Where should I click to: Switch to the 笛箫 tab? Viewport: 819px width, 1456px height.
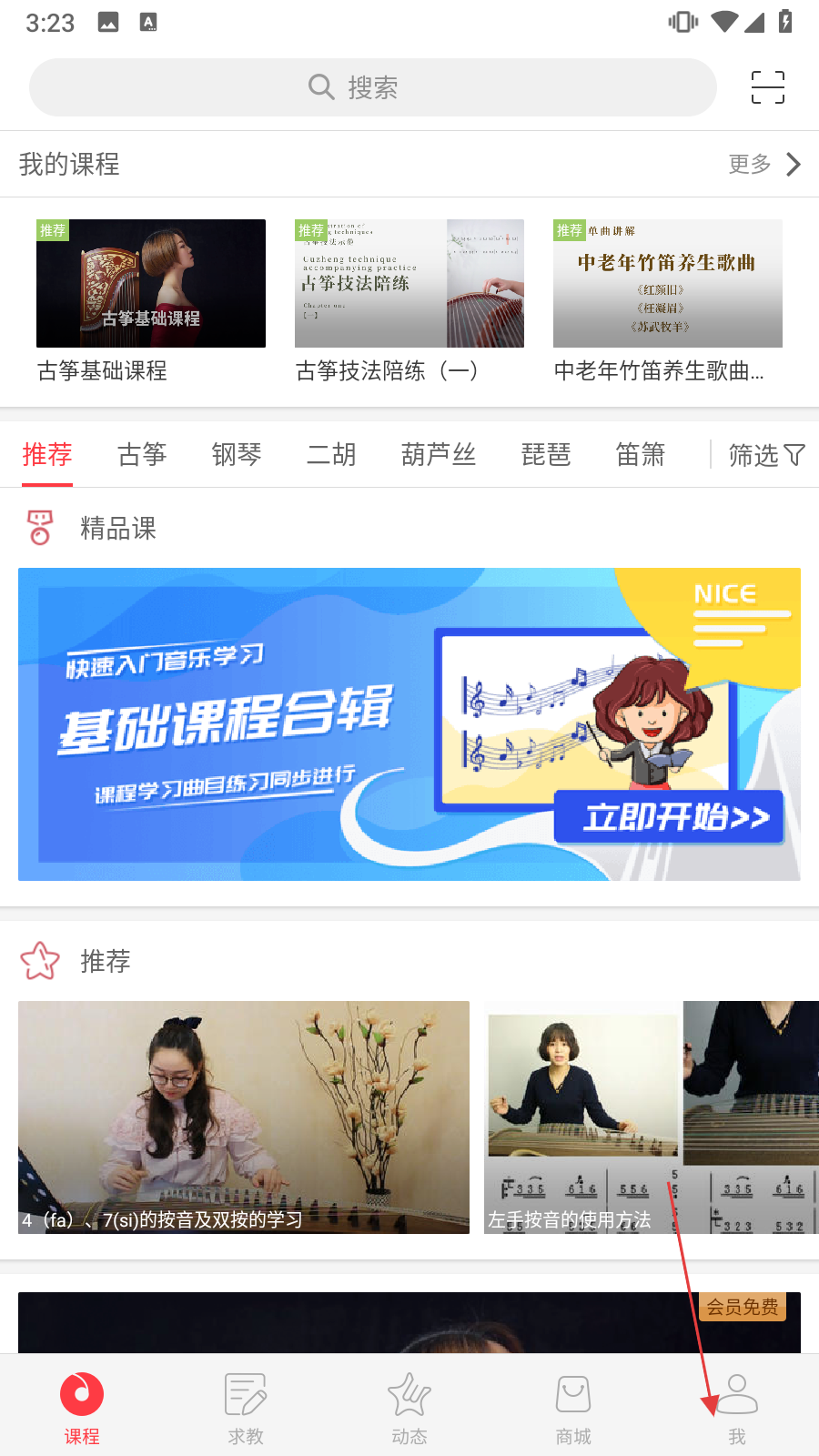click(x=641, y=454)
